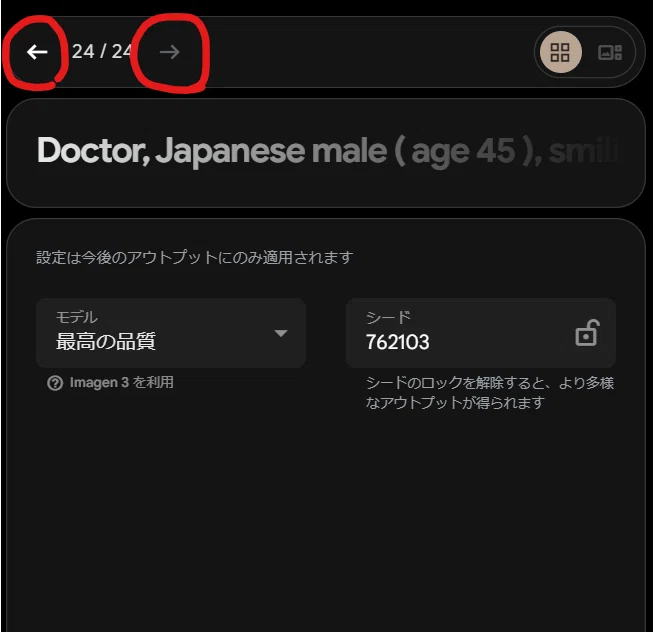Expand the モデル 最高の品質 dropdown
The image size is (653, 632).
(171, 333)
